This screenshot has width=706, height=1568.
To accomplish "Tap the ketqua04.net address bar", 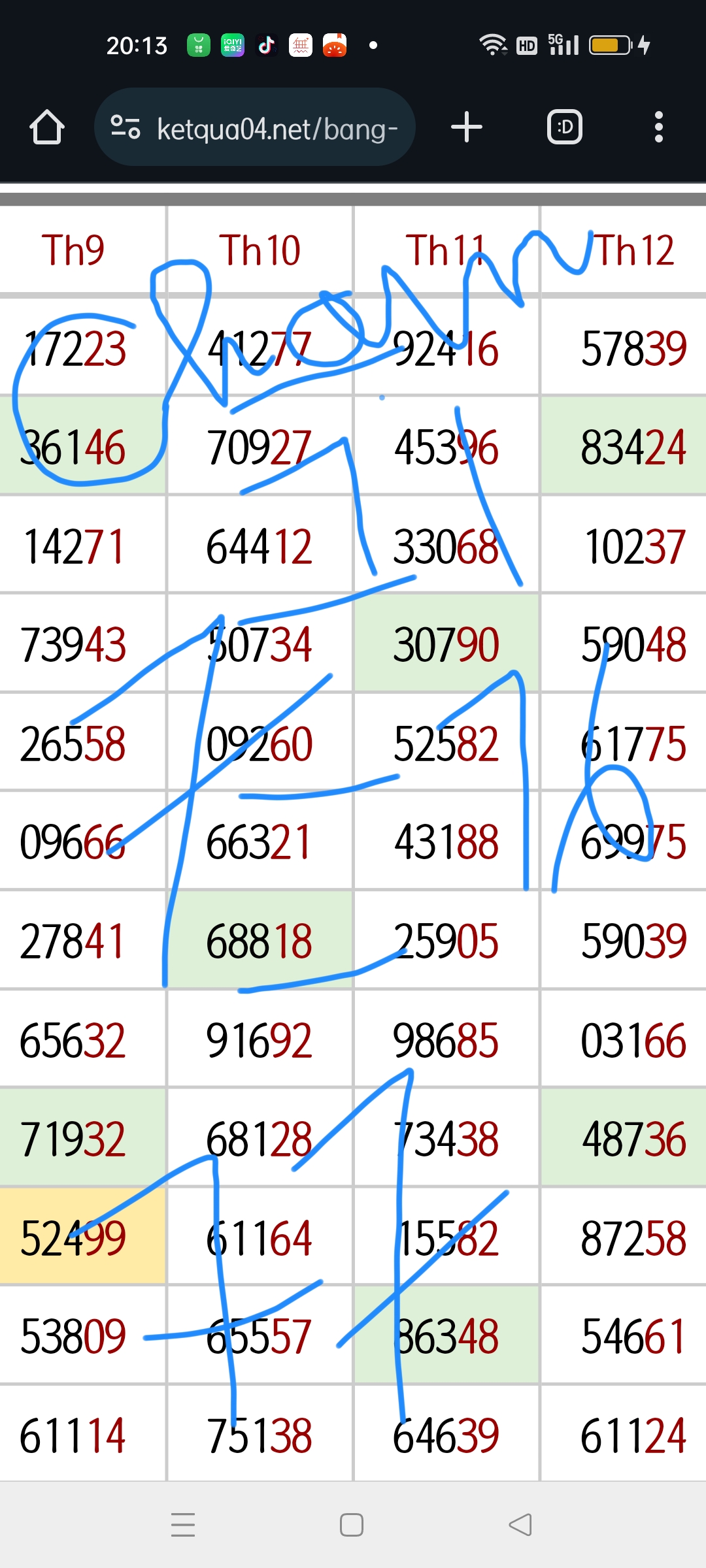I will (255, 127).
